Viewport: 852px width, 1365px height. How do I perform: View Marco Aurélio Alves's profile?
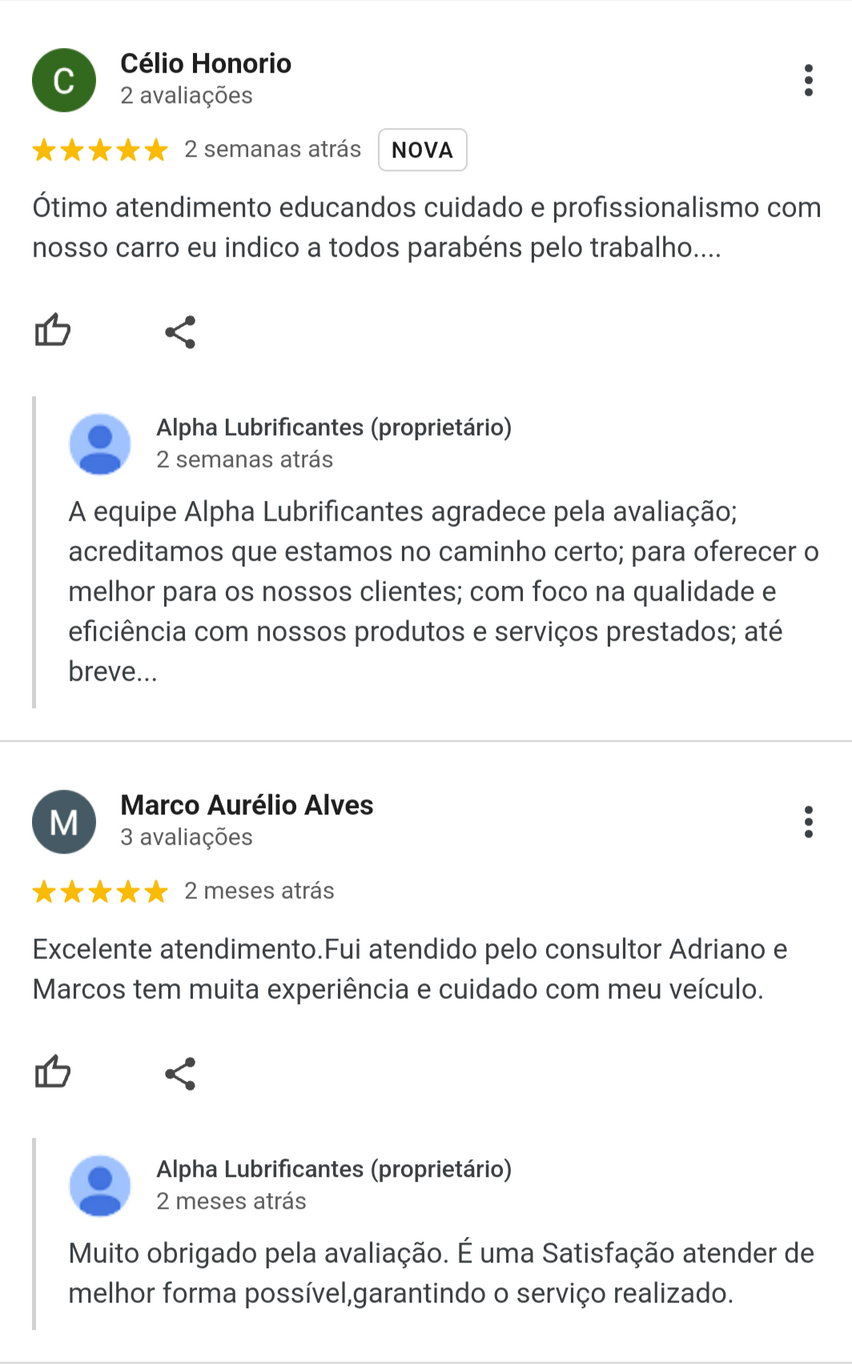[x=246, y=805]
